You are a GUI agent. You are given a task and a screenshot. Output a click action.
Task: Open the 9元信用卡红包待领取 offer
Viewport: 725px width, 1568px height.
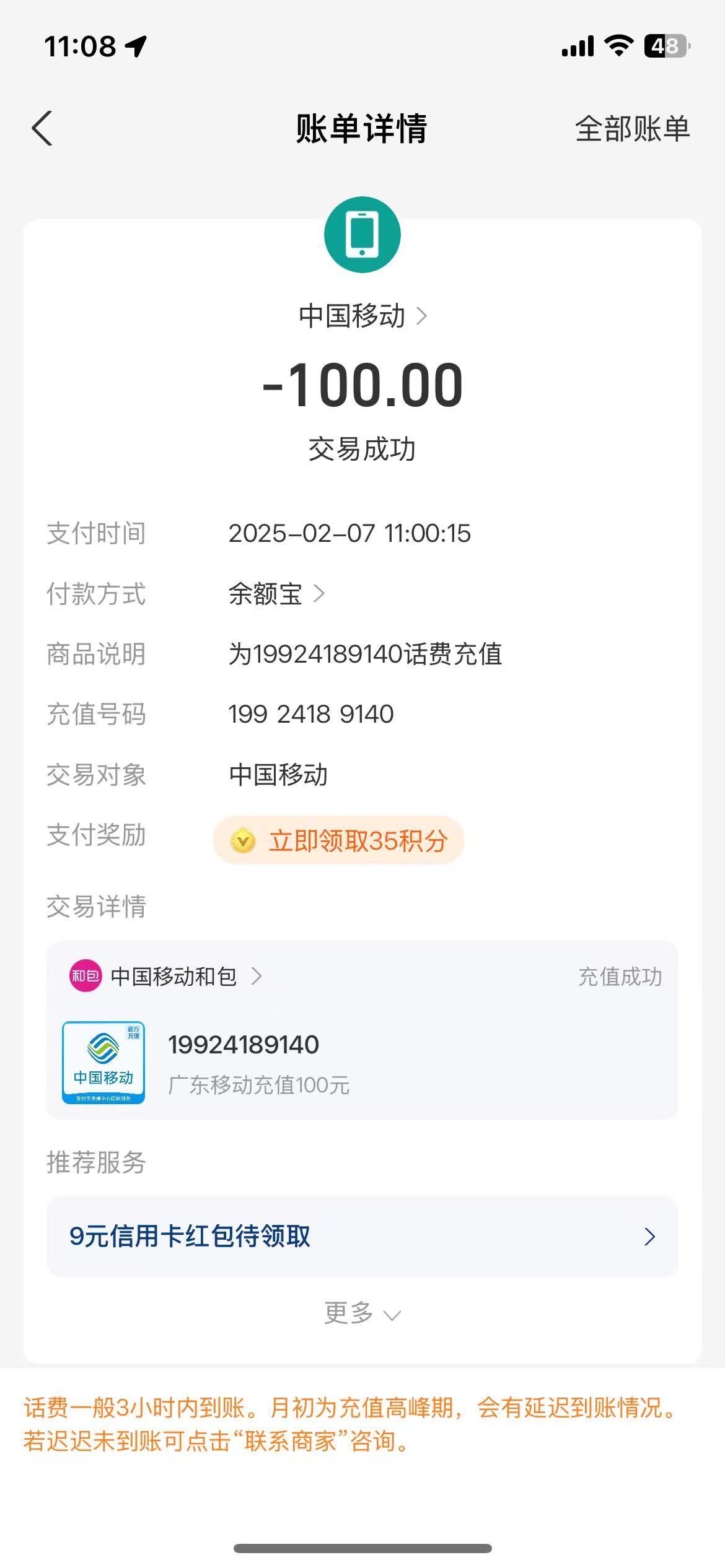tap(362, 1236)
